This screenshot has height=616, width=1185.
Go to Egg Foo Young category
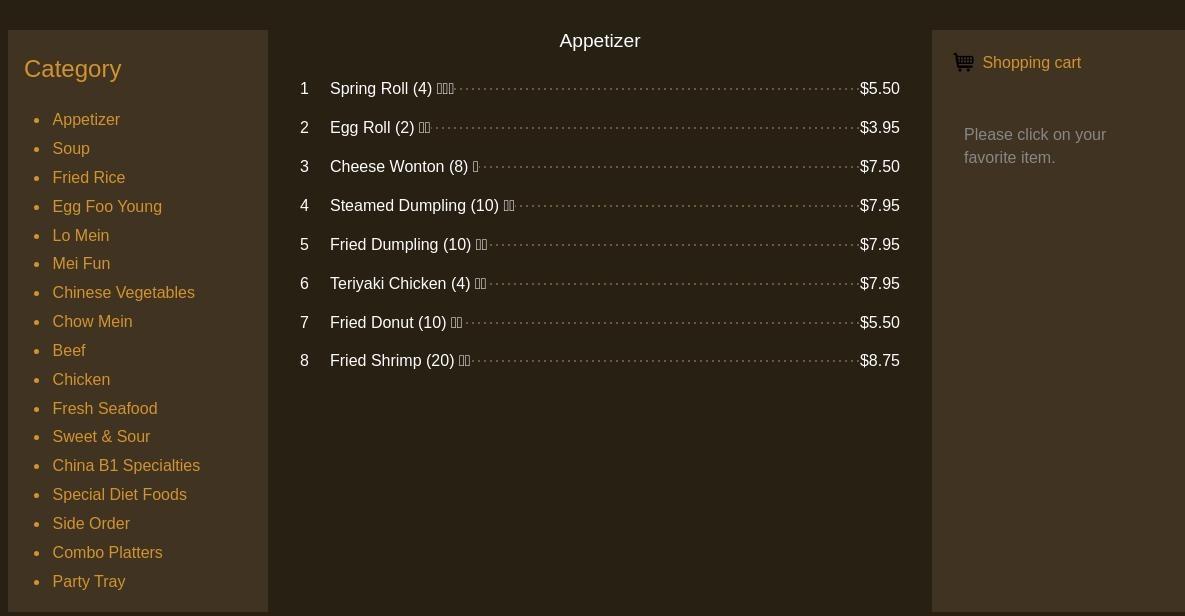pos(107,207)
